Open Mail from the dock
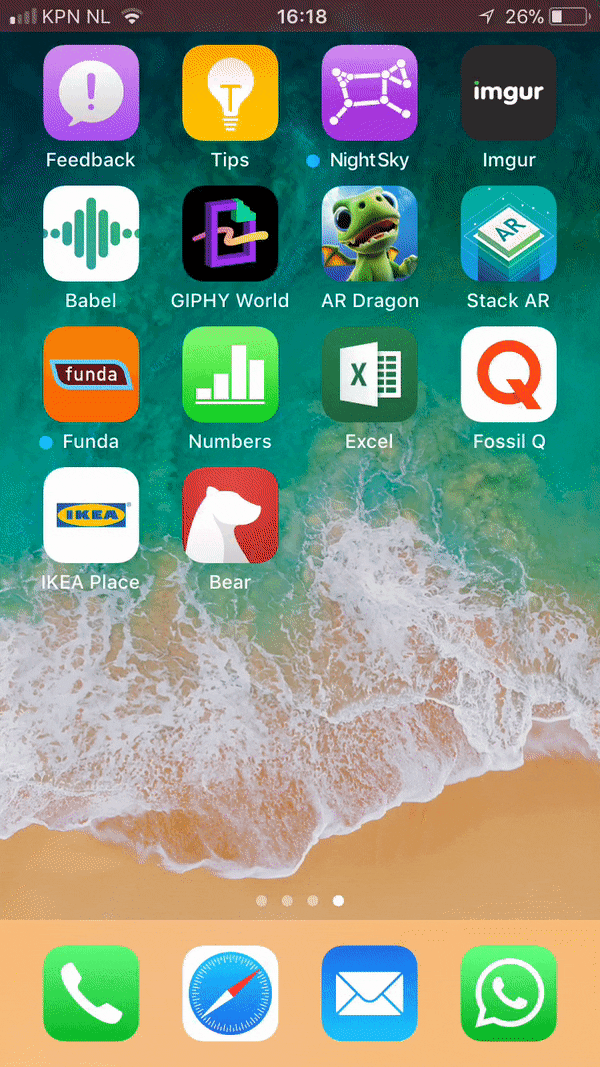The width and height of the screenshot is (600, 1067). pyautogui.click(x=369, y=993)
